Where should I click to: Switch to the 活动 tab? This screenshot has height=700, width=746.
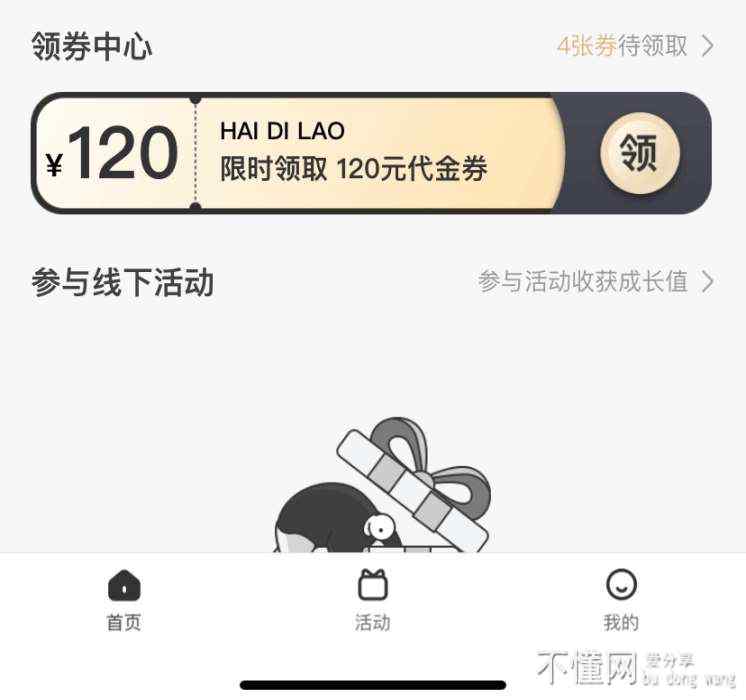pos(372,599)
